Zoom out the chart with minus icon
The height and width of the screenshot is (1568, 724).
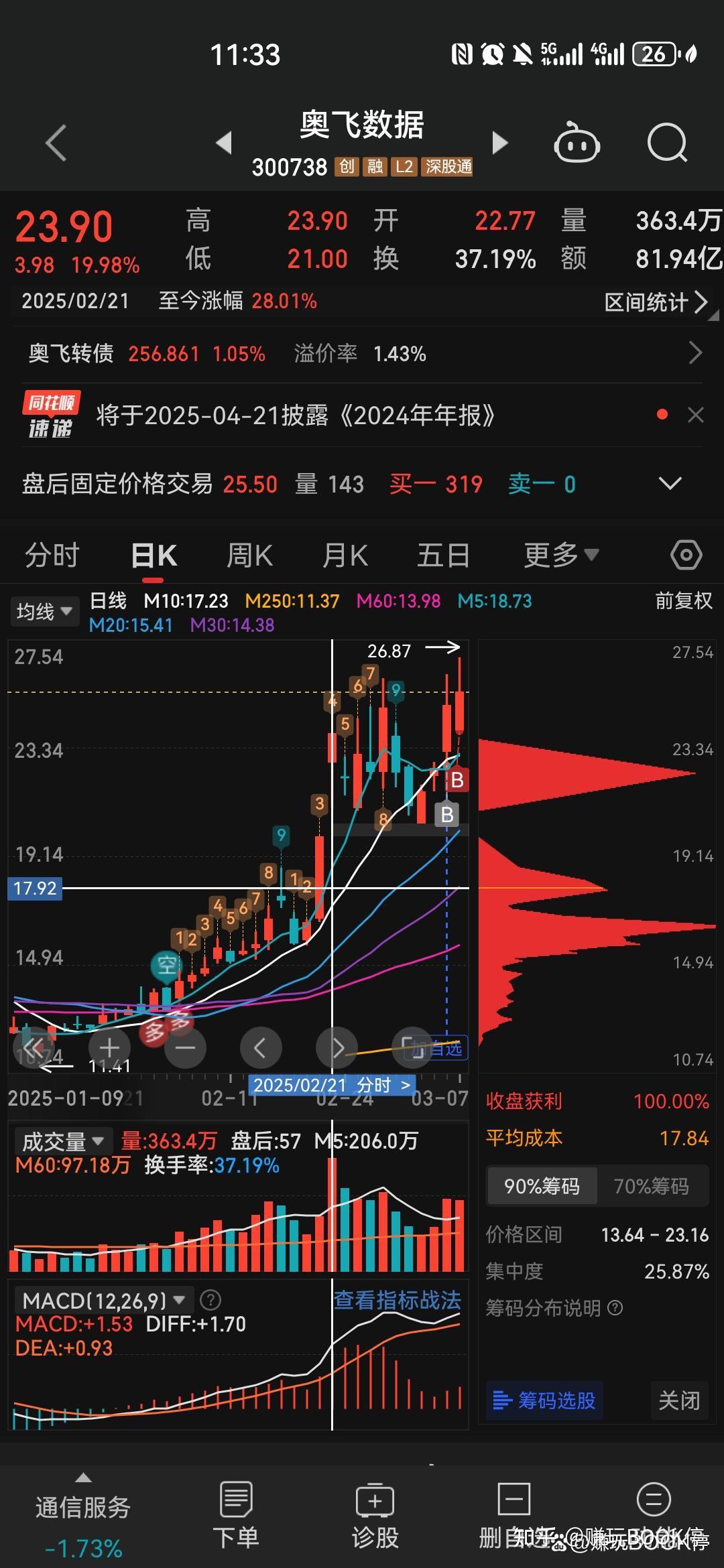point(185,1047)
